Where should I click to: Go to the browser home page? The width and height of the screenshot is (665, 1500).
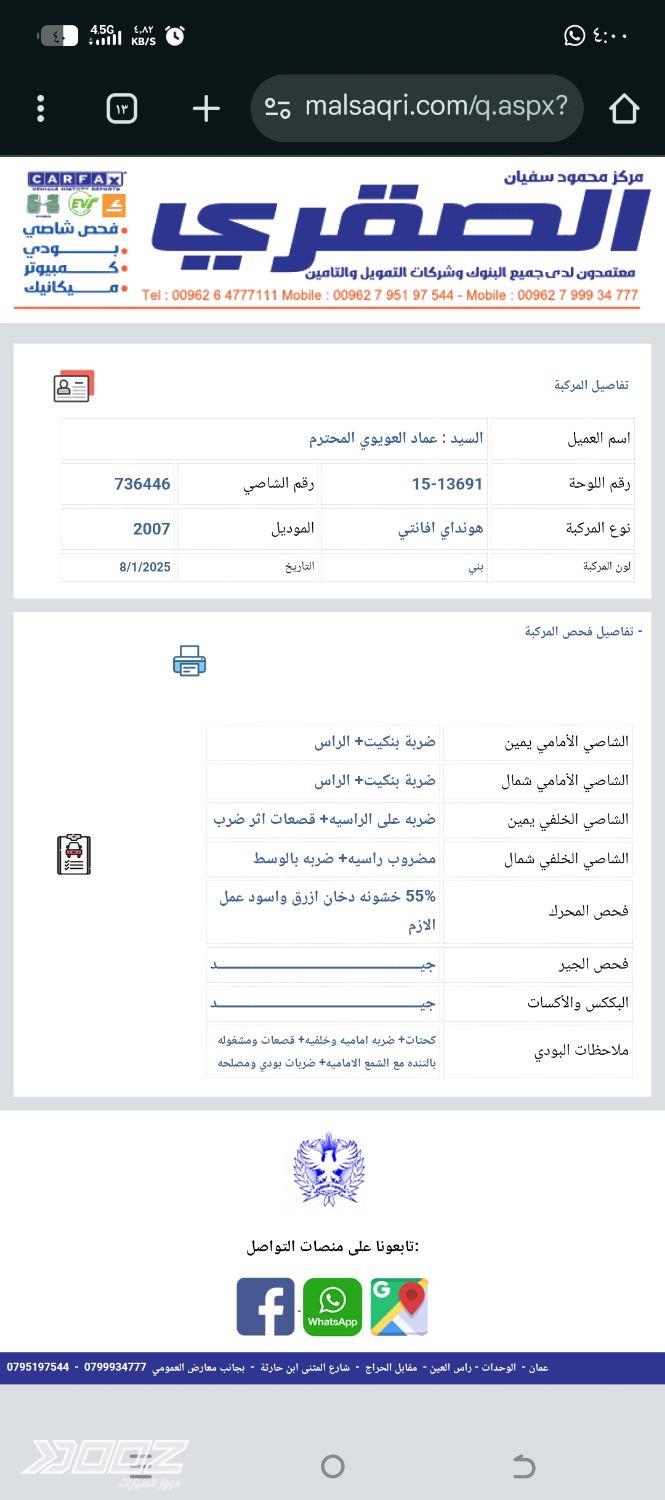(x=624, y=108)
